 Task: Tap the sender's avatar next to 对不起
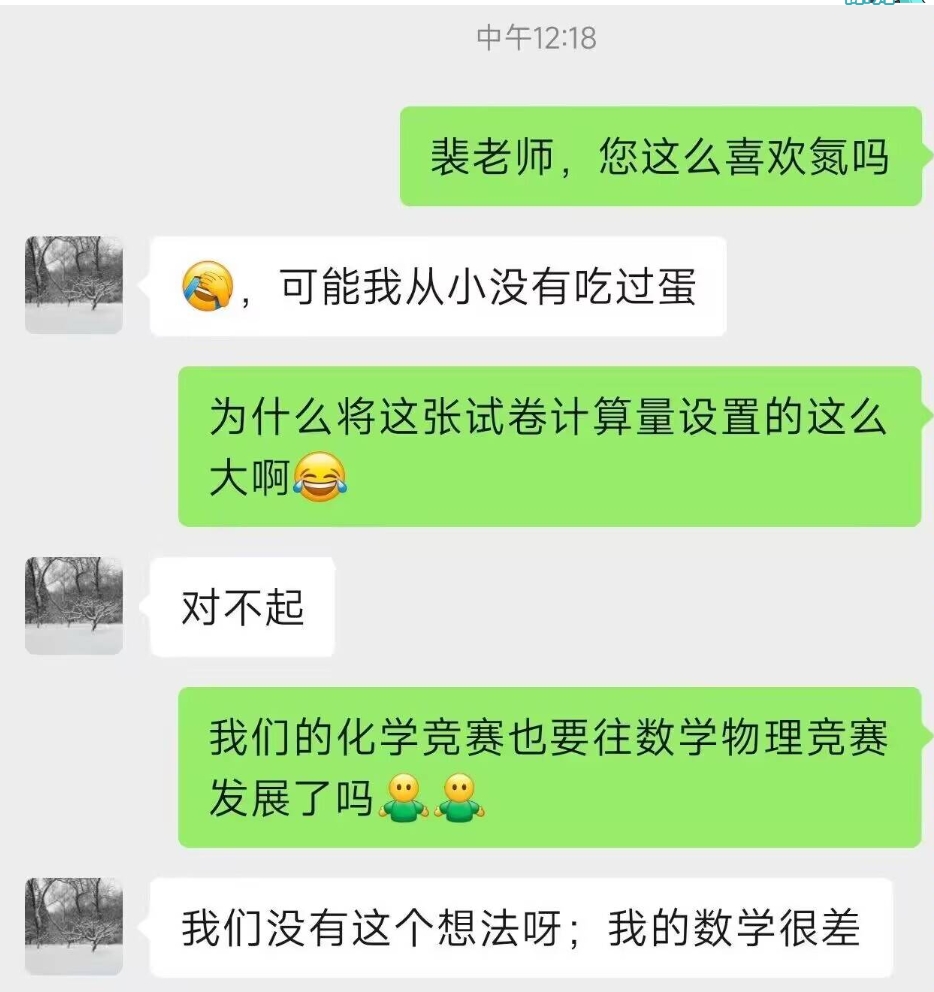74,606
